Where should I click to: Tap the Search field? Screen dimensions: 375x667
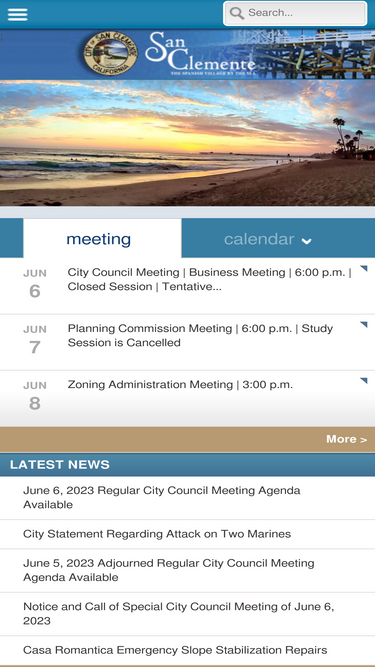(295, 13)
